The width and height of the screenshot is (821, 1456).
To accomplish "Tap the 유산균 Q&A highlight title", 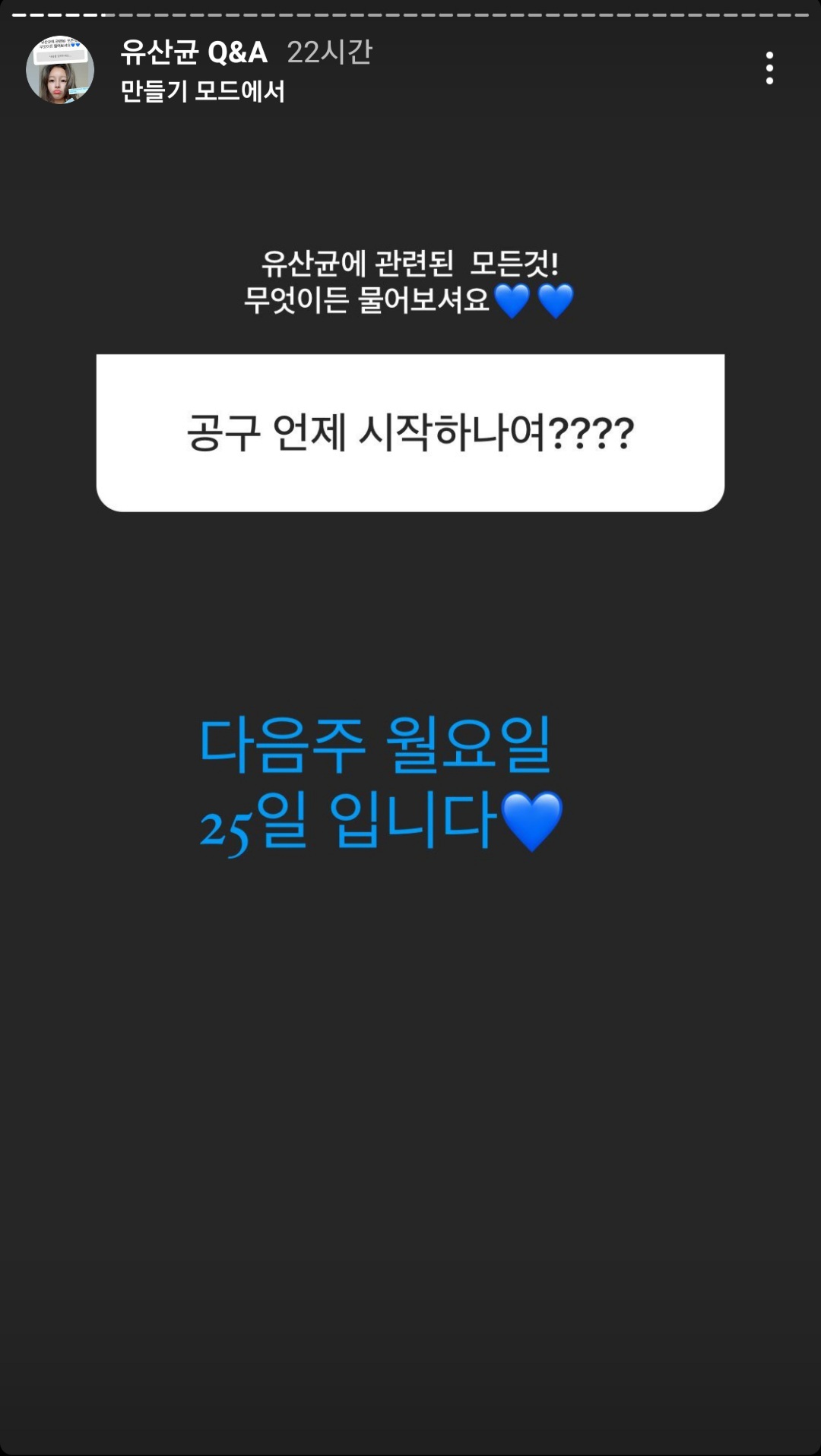I will pos(194,52).
